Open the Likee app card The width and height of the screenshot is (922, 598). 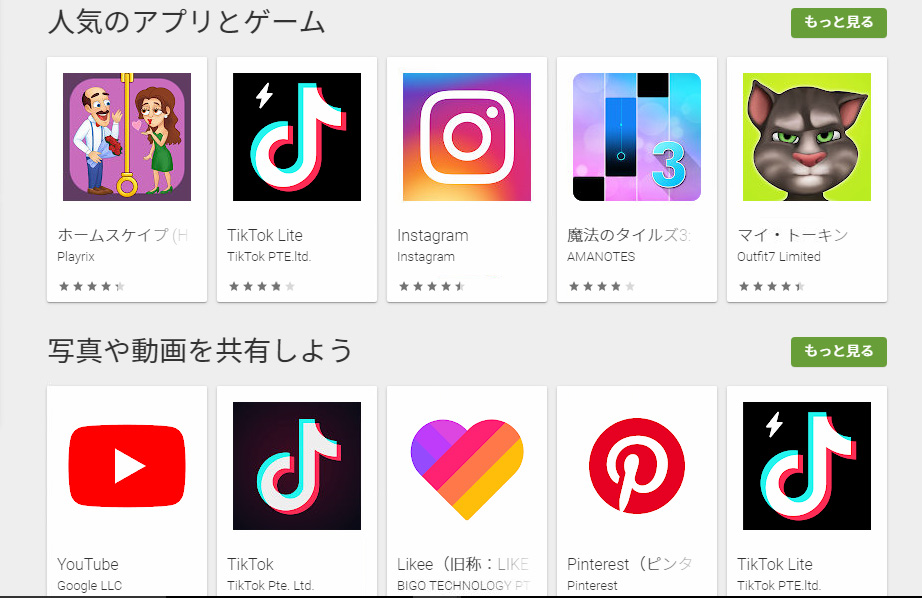pos(467,466)
